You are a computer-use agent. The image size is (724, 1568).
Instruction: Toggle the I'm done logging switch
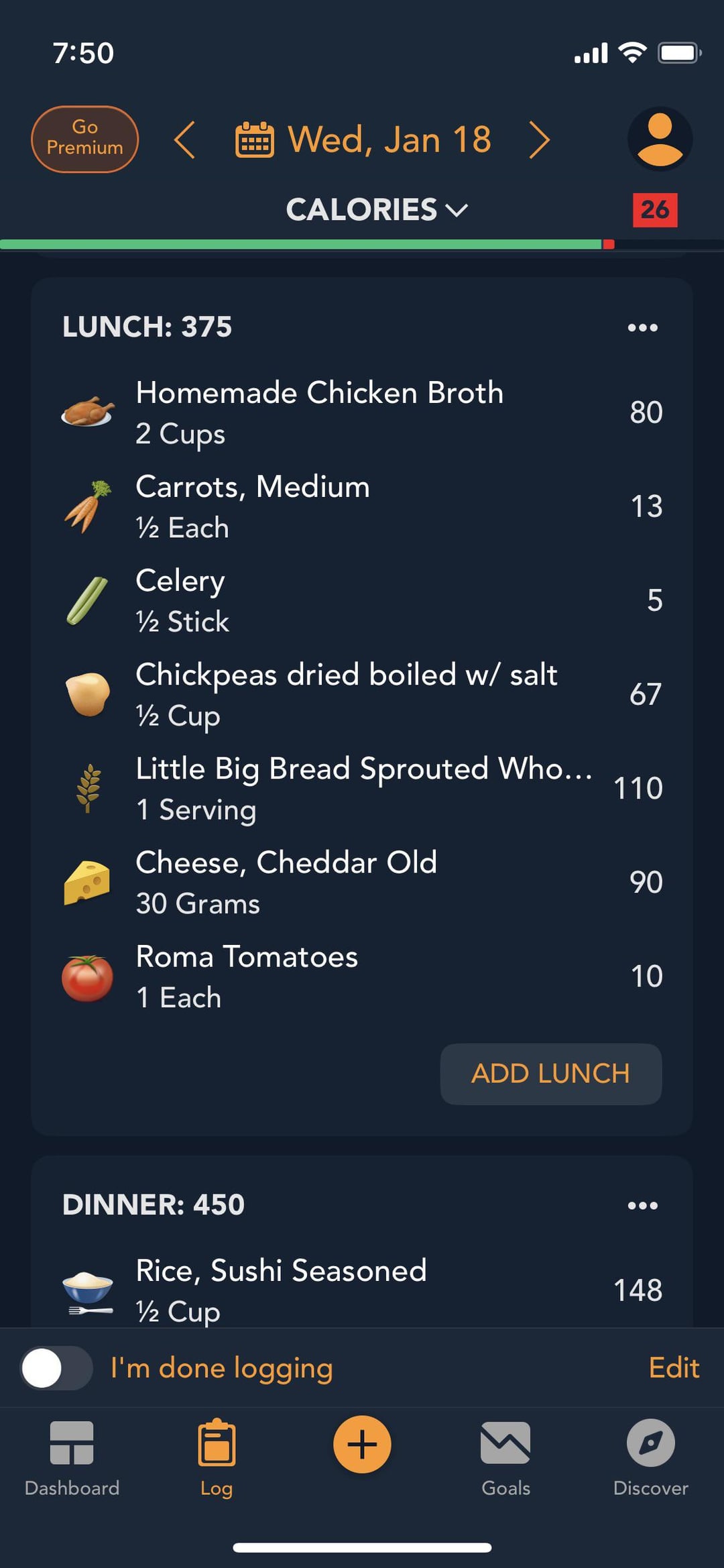[x=56, y=1367]
